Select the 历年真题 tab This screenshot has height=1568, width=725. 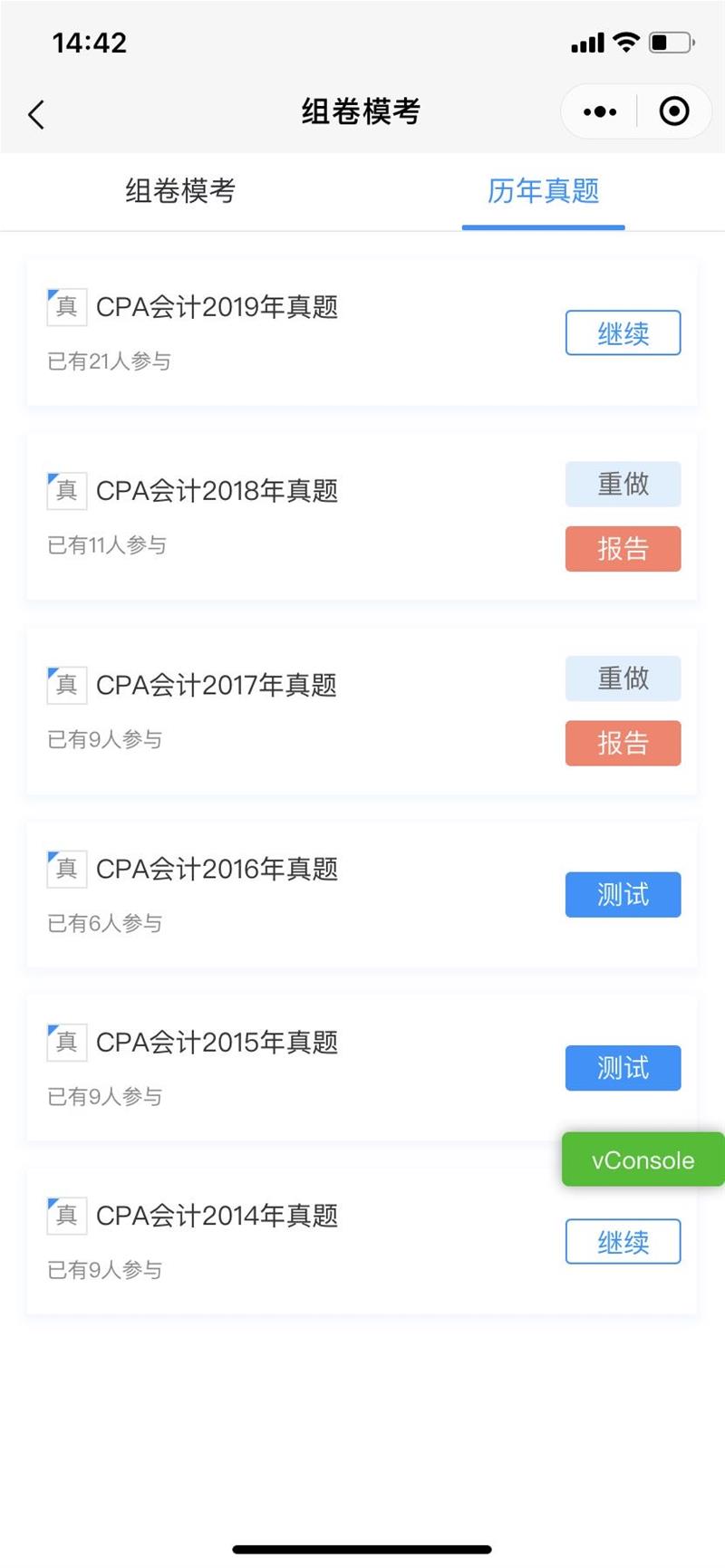543,191
